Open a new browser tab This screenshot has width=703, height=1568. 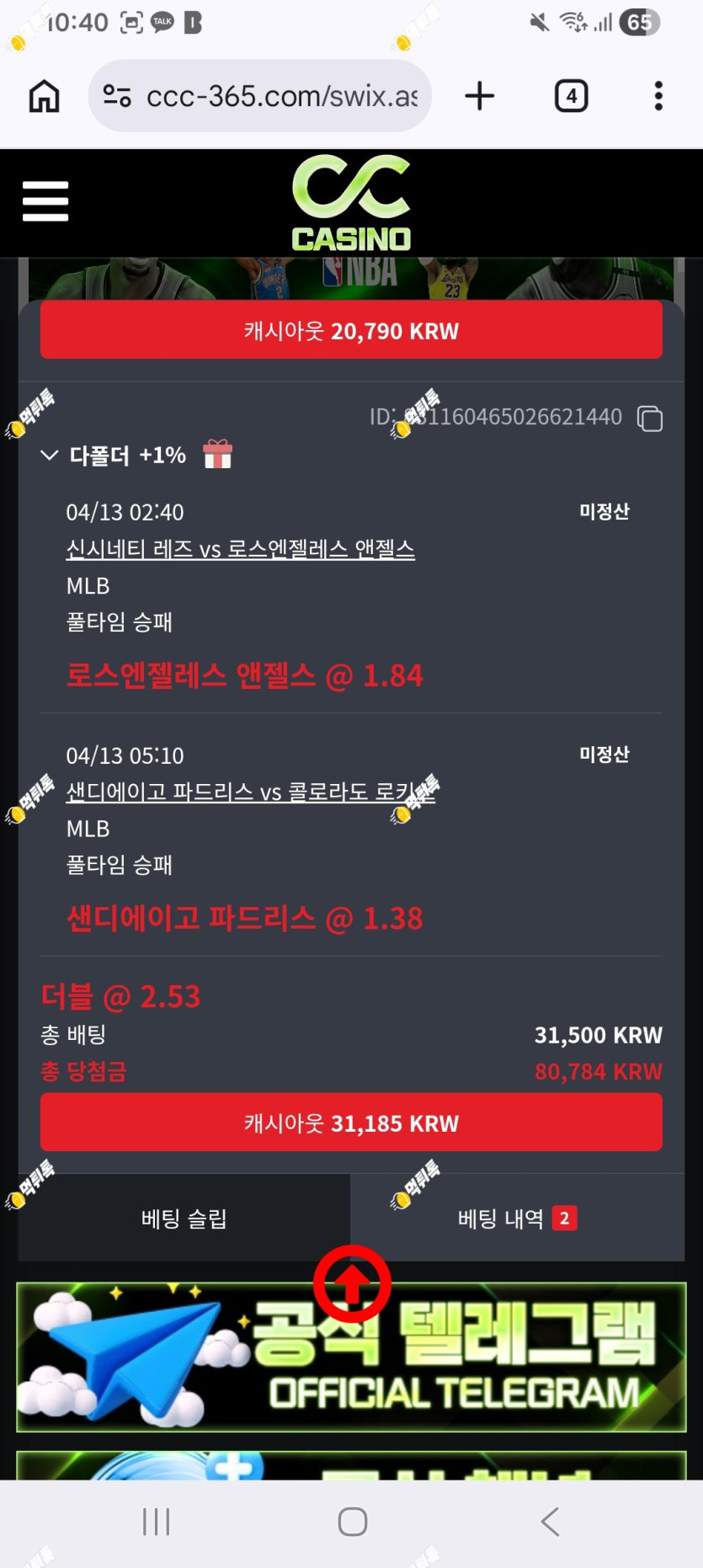(x=480, y=96)
